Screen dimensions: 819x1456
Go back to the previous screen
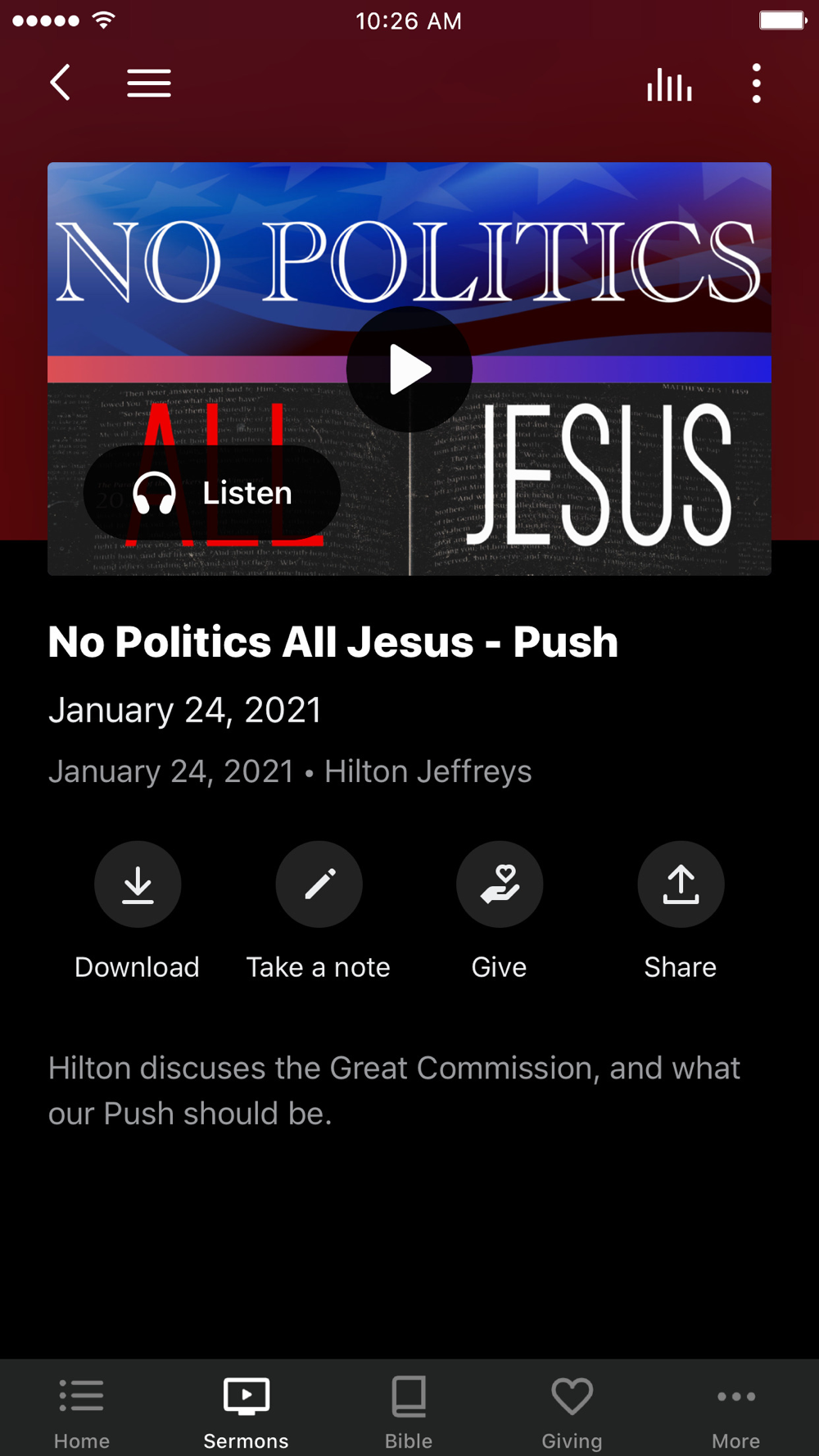(61, 83)
